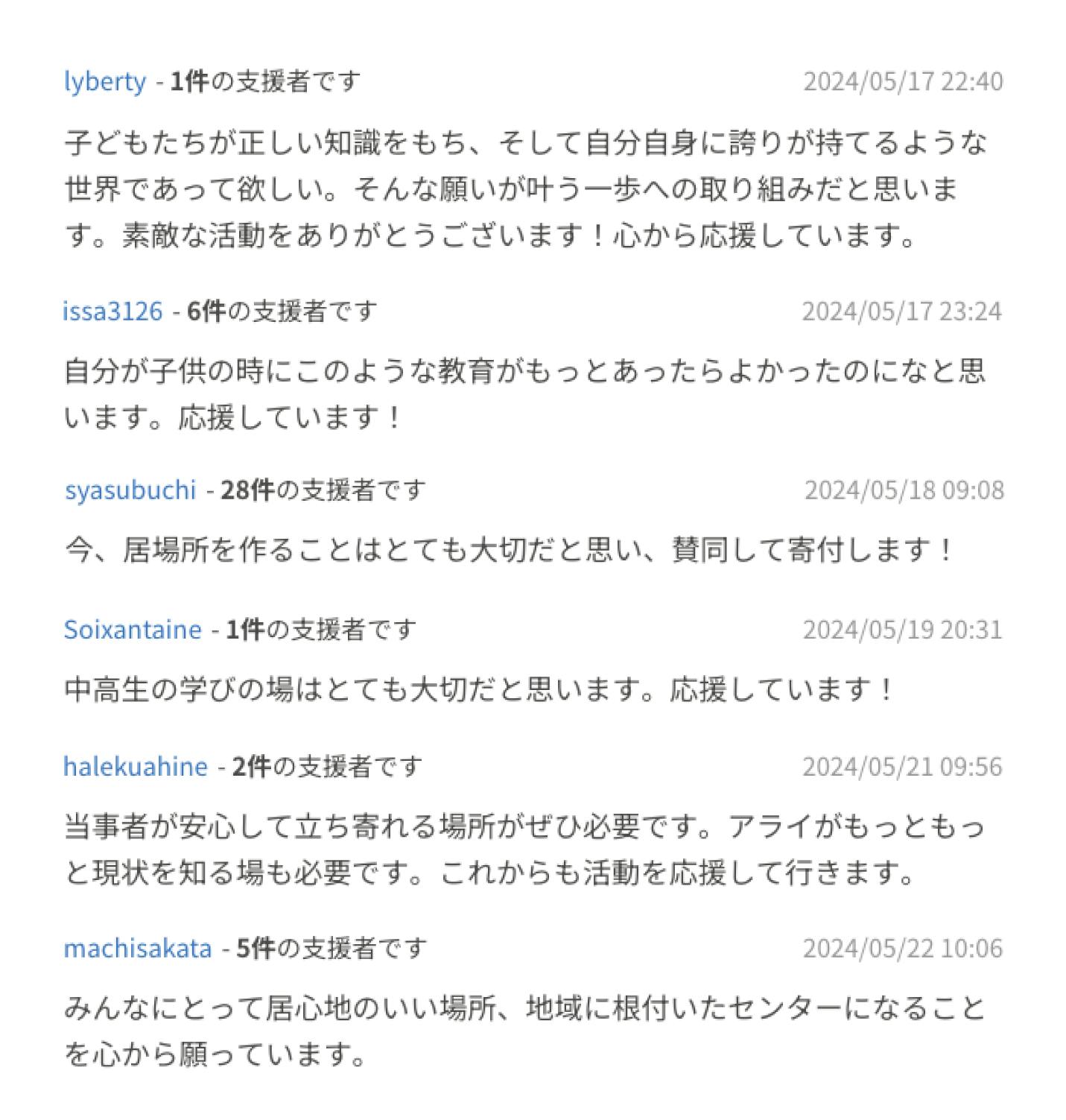View issa3126's profile page

(112, 311)
